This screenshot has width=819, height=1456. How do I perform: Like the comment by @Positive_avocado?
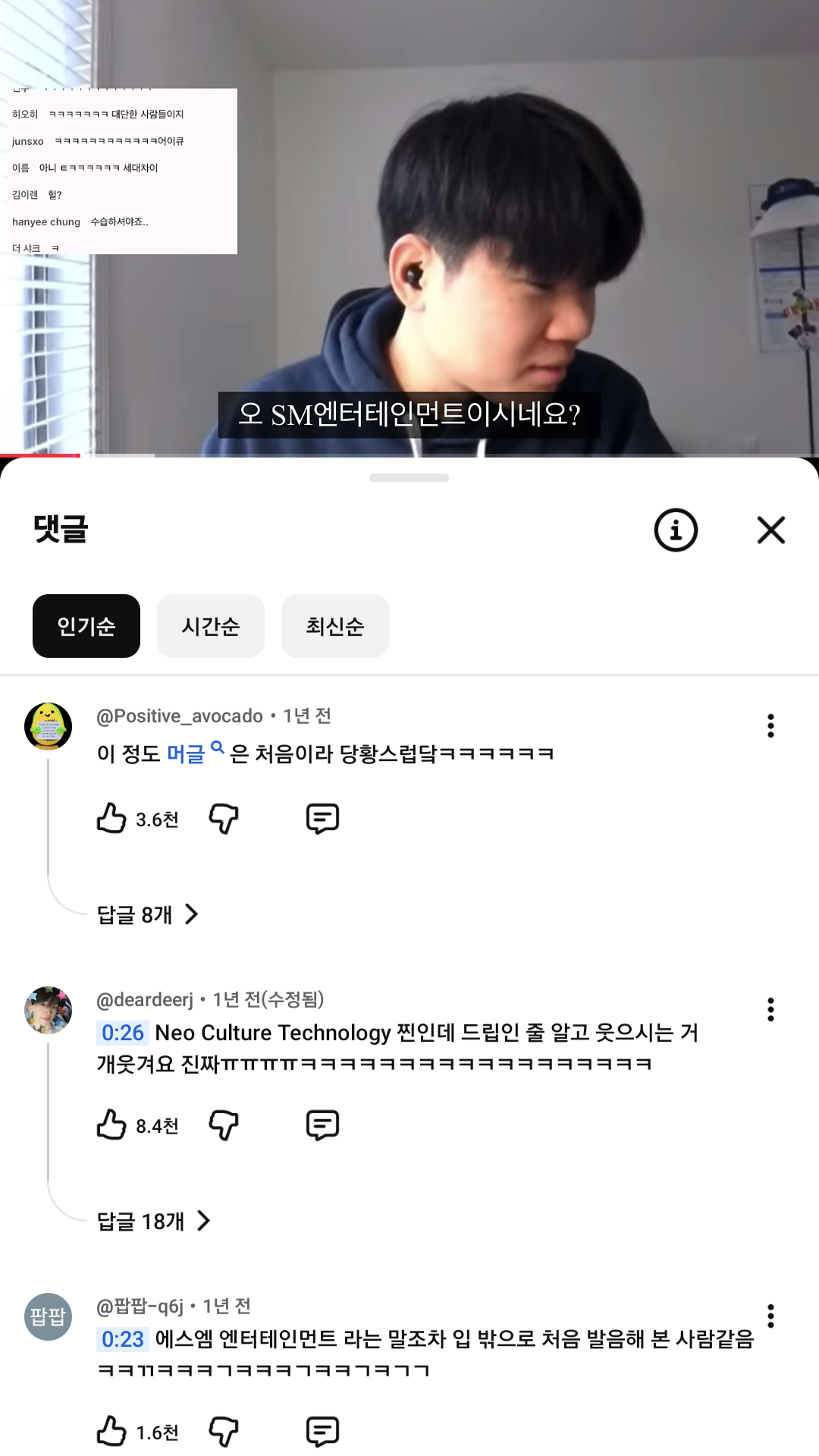pos(111,819)
